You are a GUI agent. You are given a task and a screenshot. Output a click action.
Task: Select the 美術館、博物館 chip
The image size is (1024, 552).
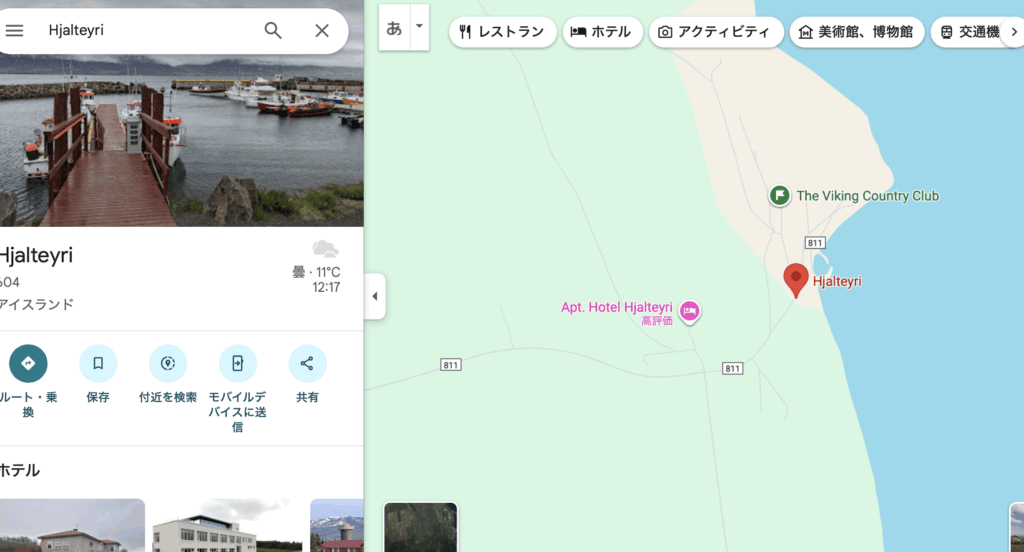point(857,32)
